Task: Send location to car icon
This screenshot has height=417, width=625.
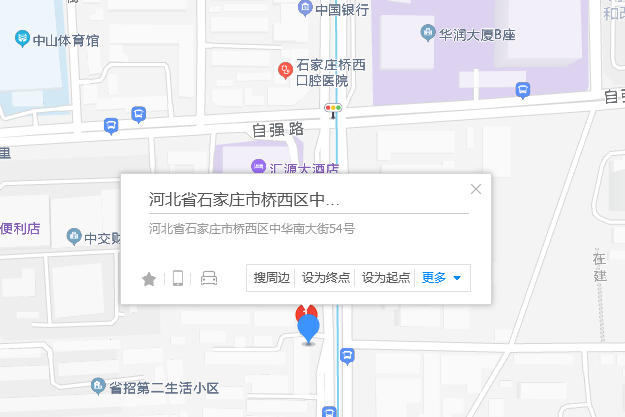Action: point(209,279)
